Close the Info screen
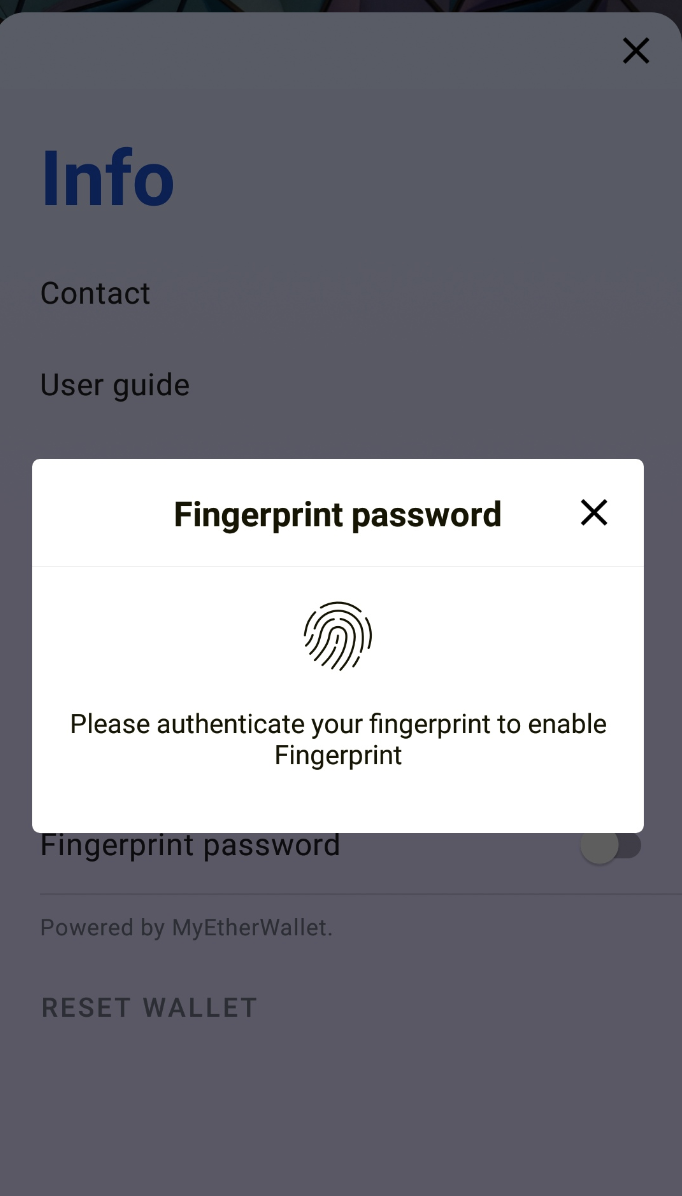The height and width of the screenshot is (1196, 682). tap(635, 51)
